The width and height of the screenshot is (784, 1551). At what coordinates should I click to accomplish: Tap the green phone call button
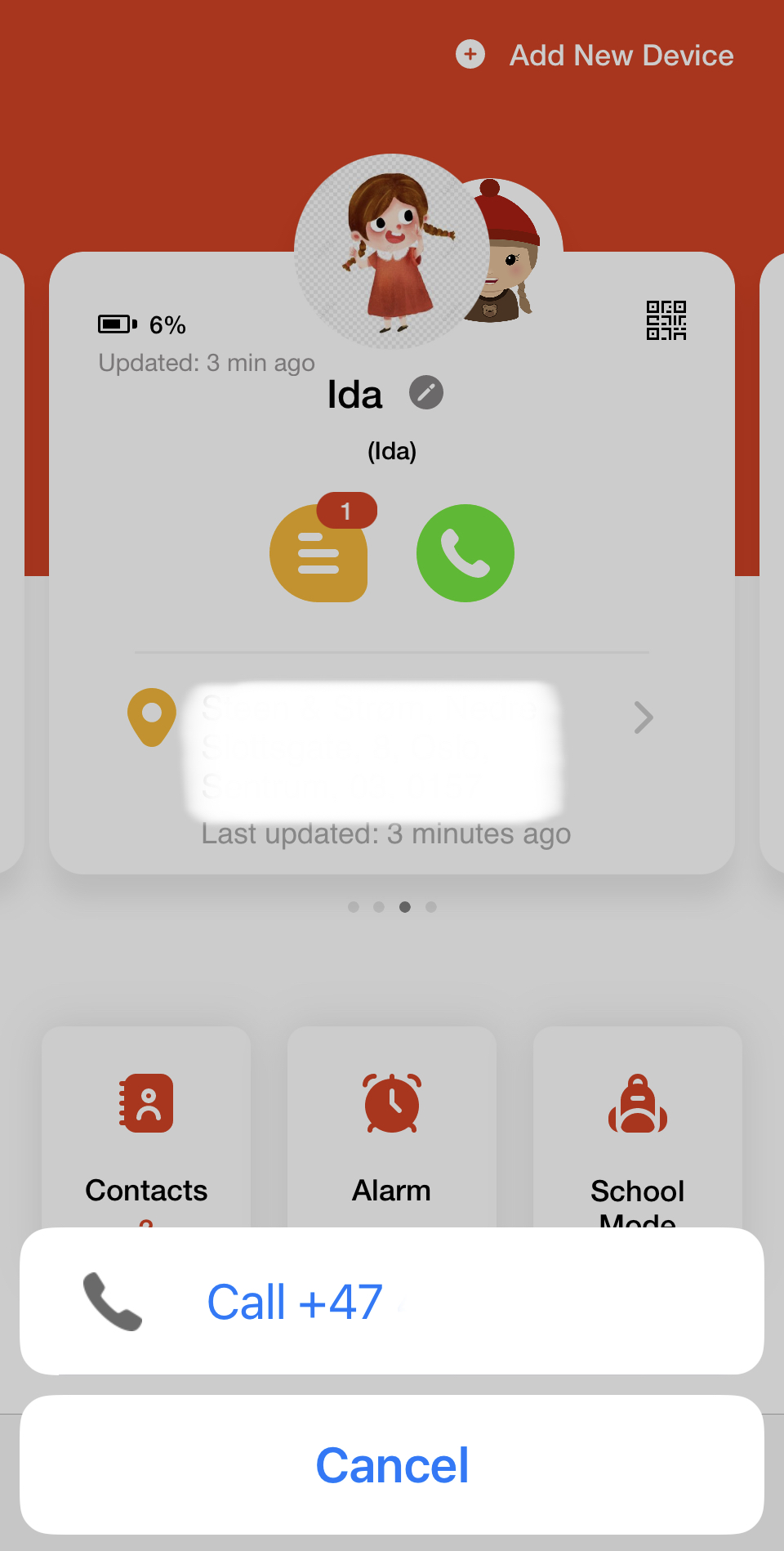click(465, 553)
